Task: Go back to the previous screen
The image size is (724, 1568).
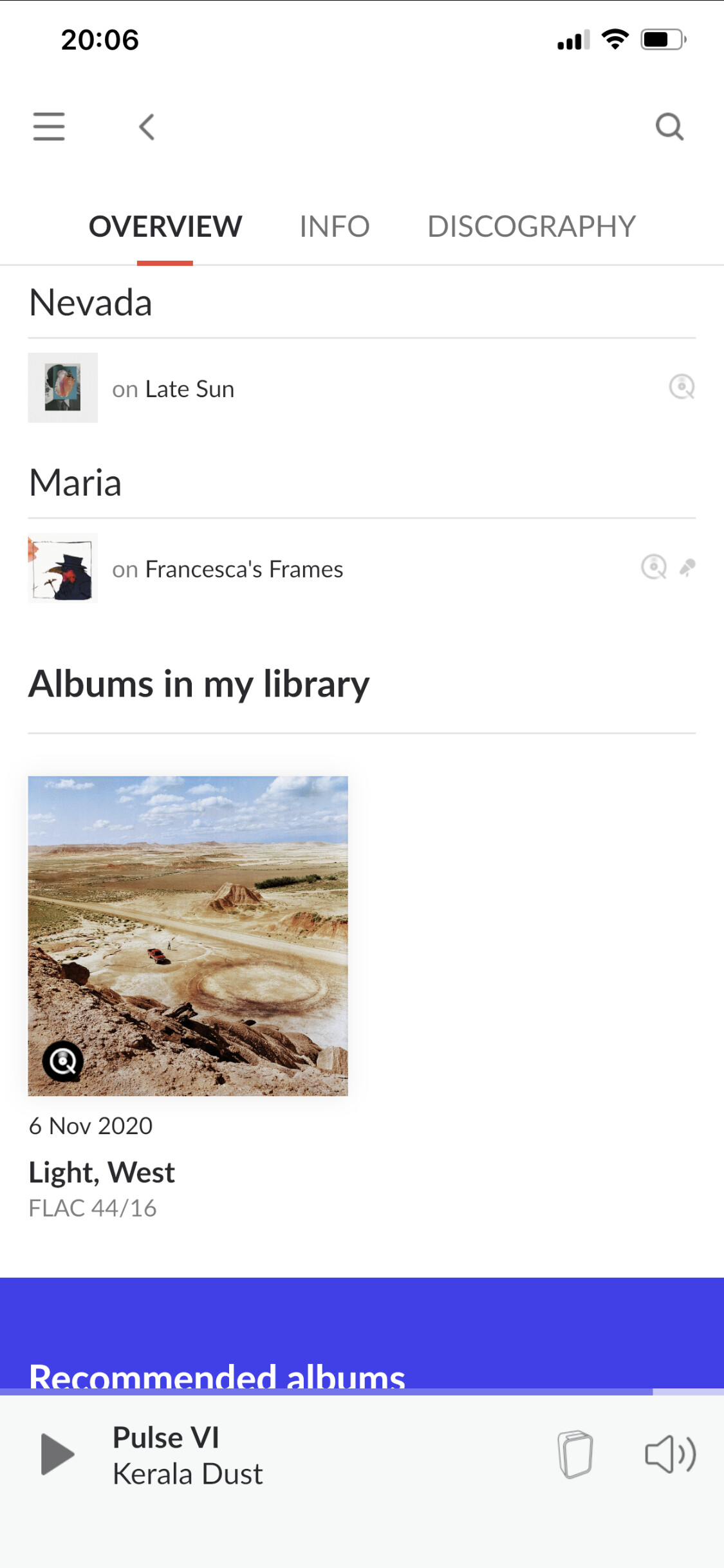Action: click(x=147, y=127)
